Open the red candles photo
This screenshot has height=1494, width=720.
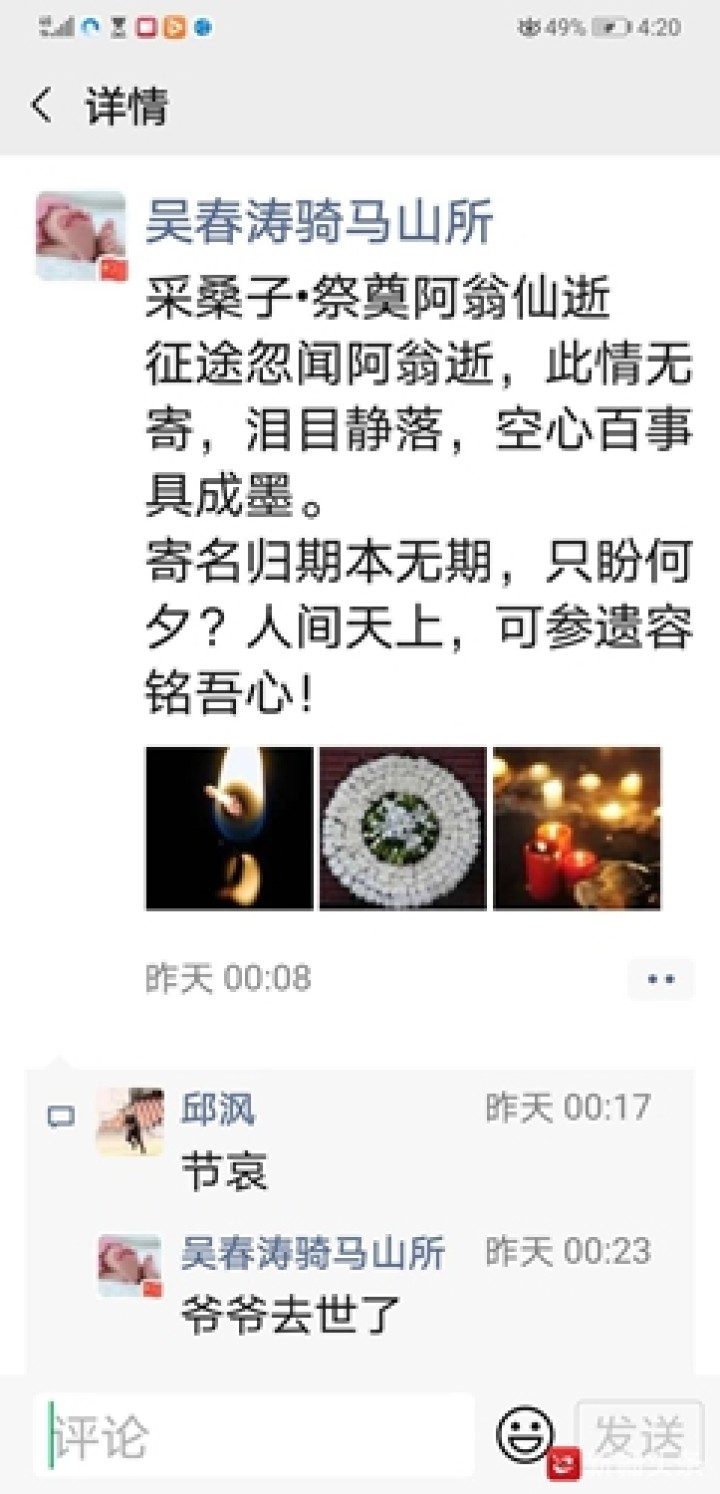tap(577, 828)
